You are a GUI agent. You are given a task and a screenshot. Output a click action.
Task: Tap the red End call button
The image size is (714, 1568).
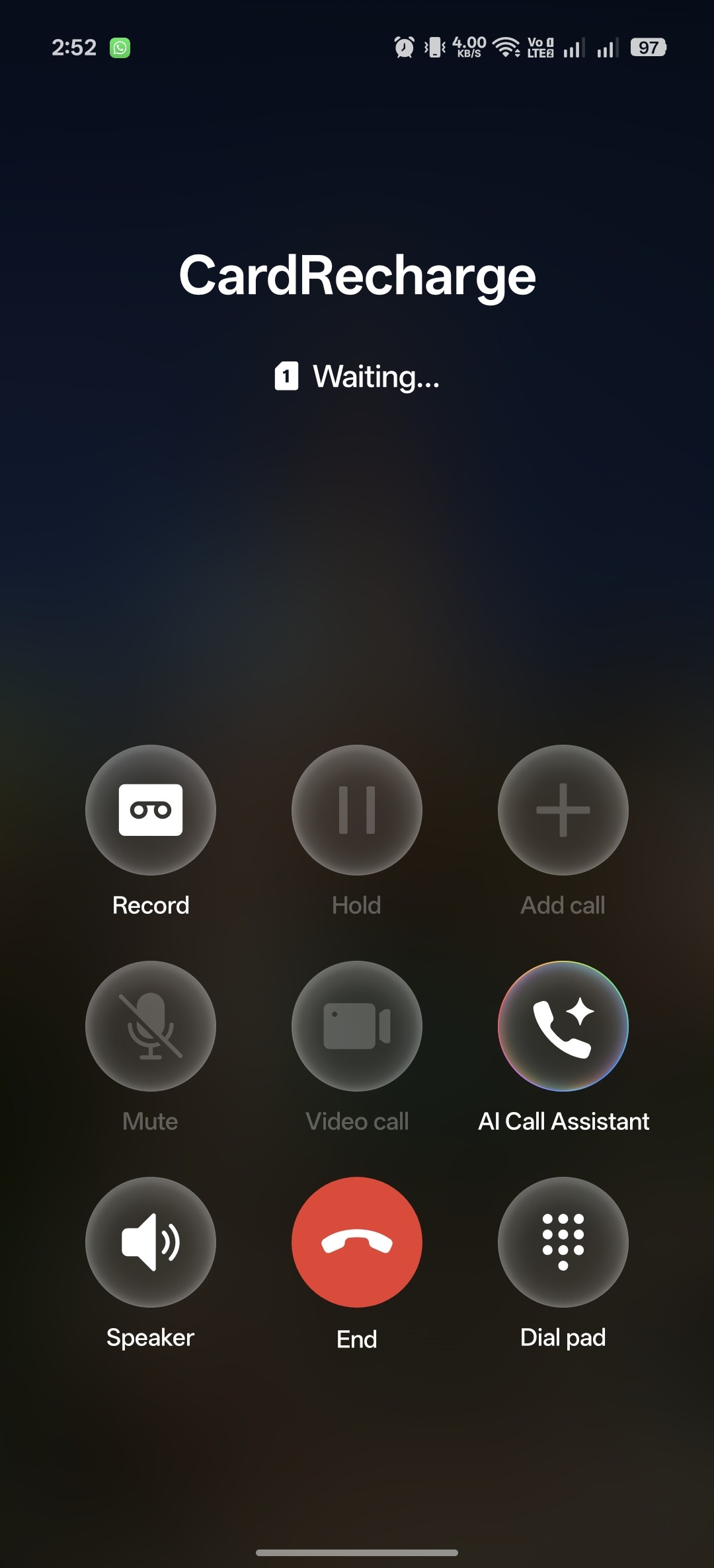[x=357, y=1242]
